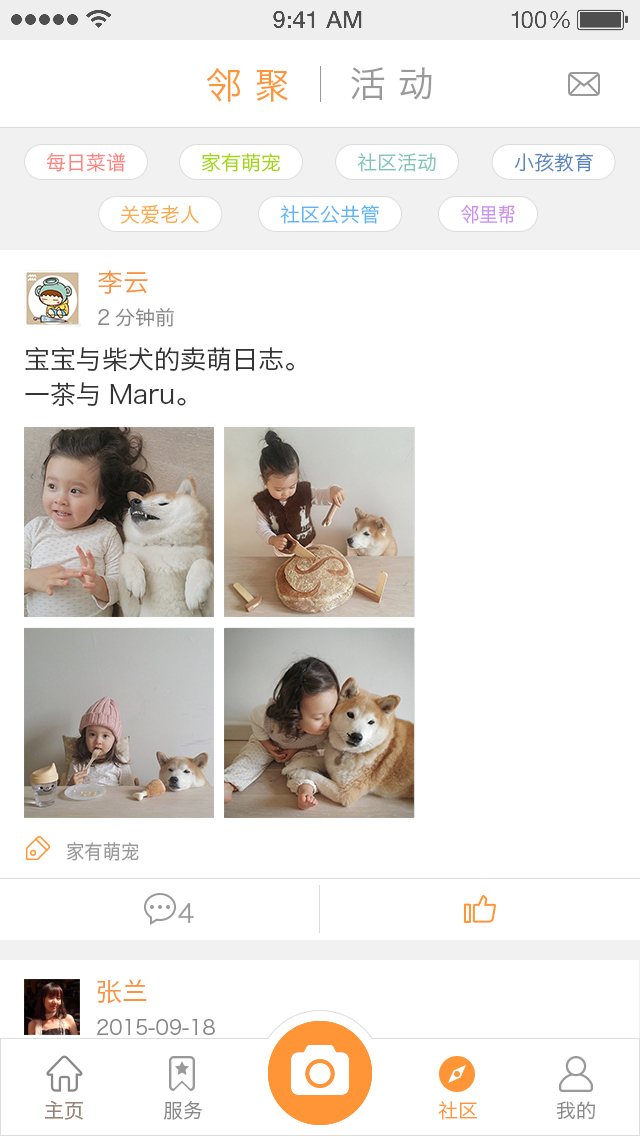The image size is (640, 1136).
Task: Tap the 家有萌宠 tag under the post
Action: point(102,852)
